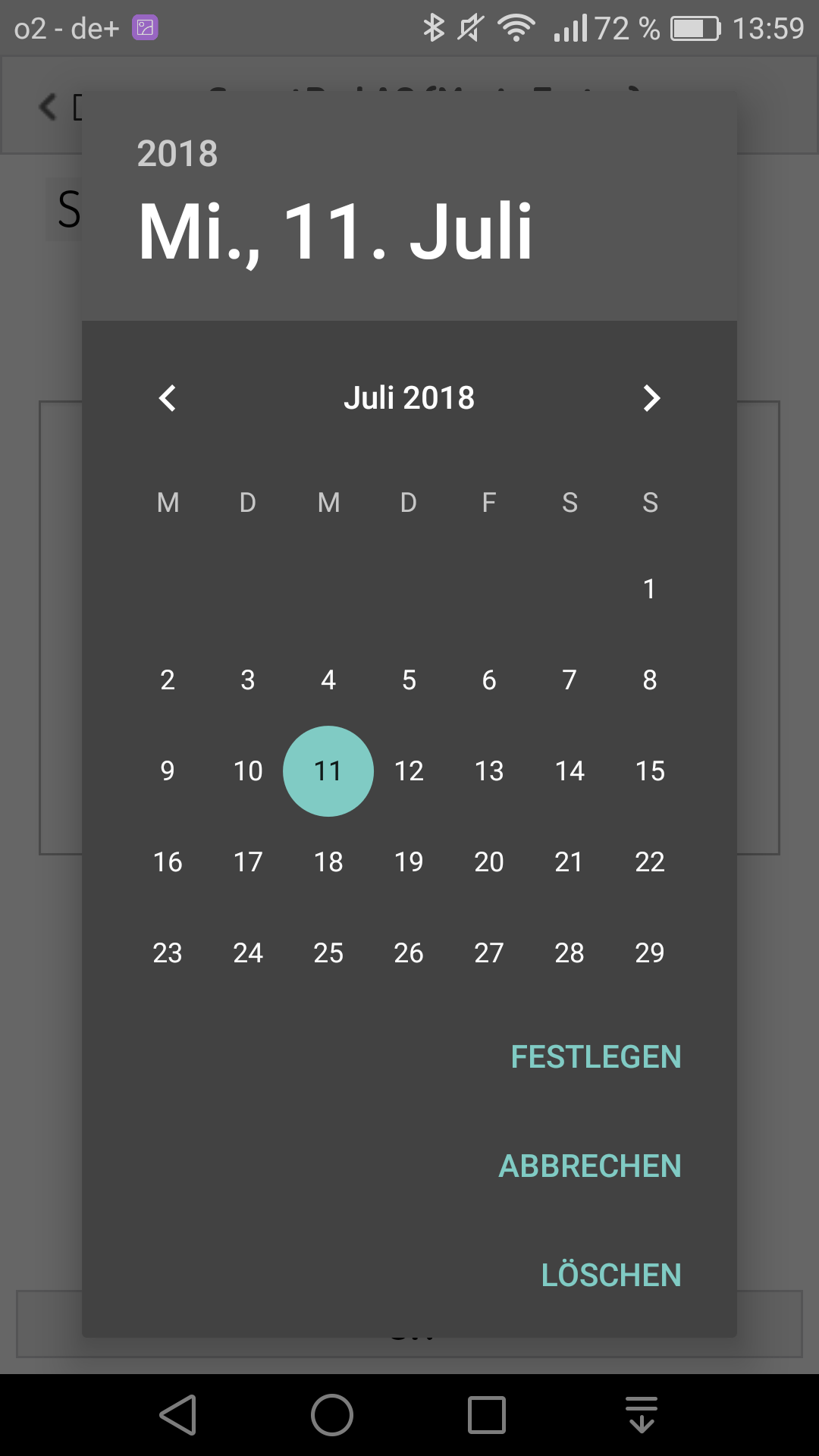Viewport: 819px width, 1456px height.
Task: Pick day 29 in the calendar
Action: [x=650, y=953]
